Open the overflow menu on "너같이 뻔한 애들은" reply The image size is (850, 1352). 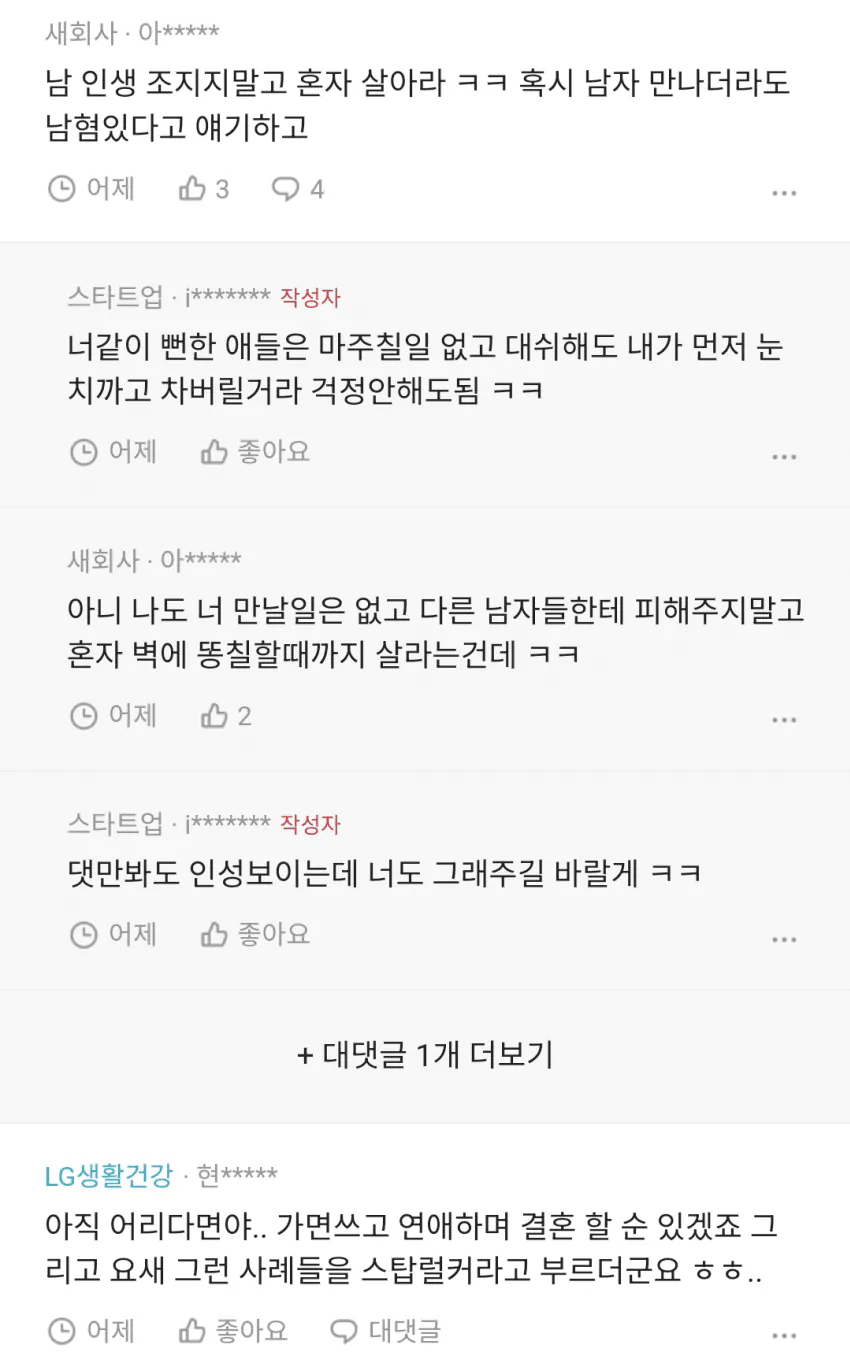click(x=784, y=457)
